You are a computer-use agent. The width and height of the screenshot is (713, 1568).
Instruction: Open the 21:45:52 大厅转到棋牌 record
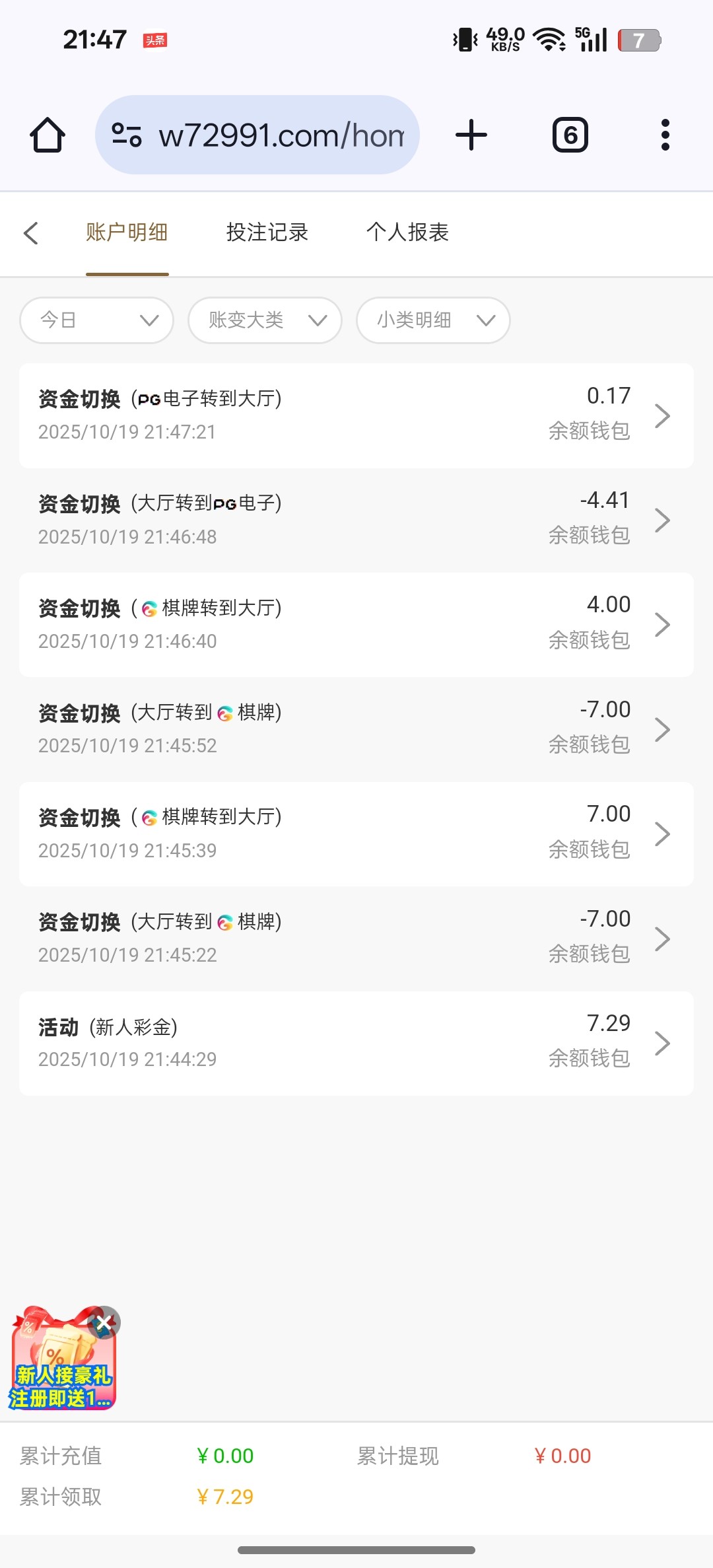[x=356, y=729]
